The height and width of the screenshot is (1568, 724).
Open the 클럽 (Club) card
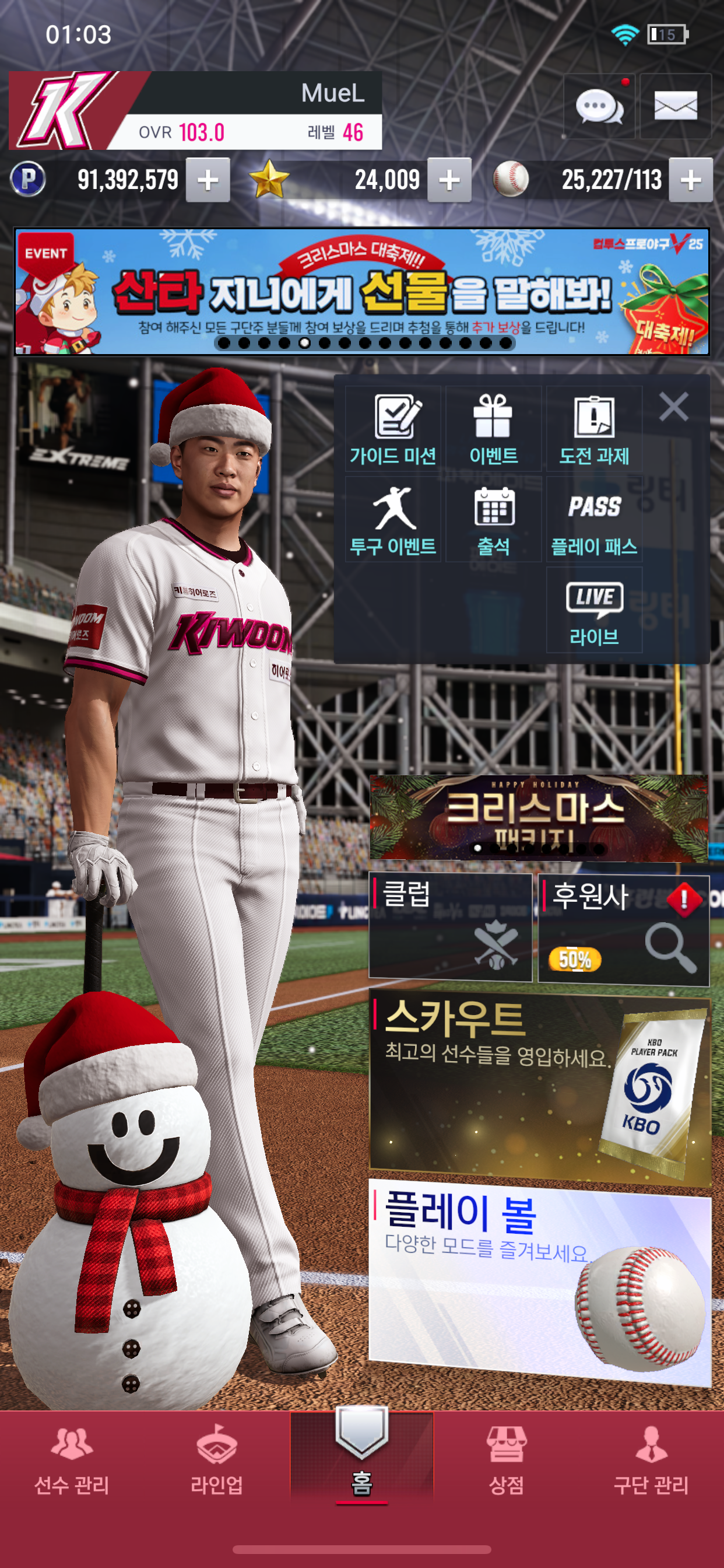(450, 927)
